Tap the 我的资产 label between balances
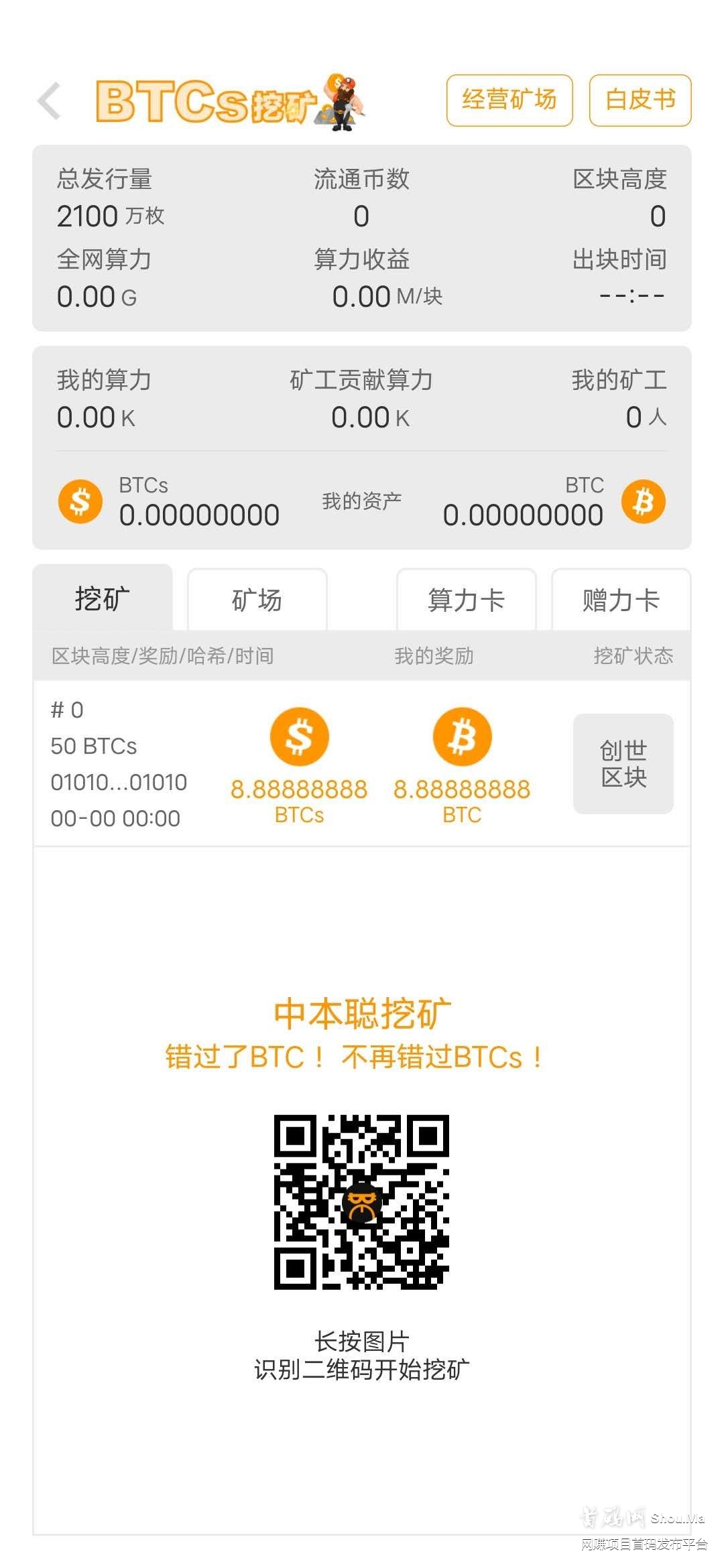The image size is (724, 1568). tap(362, 499)
